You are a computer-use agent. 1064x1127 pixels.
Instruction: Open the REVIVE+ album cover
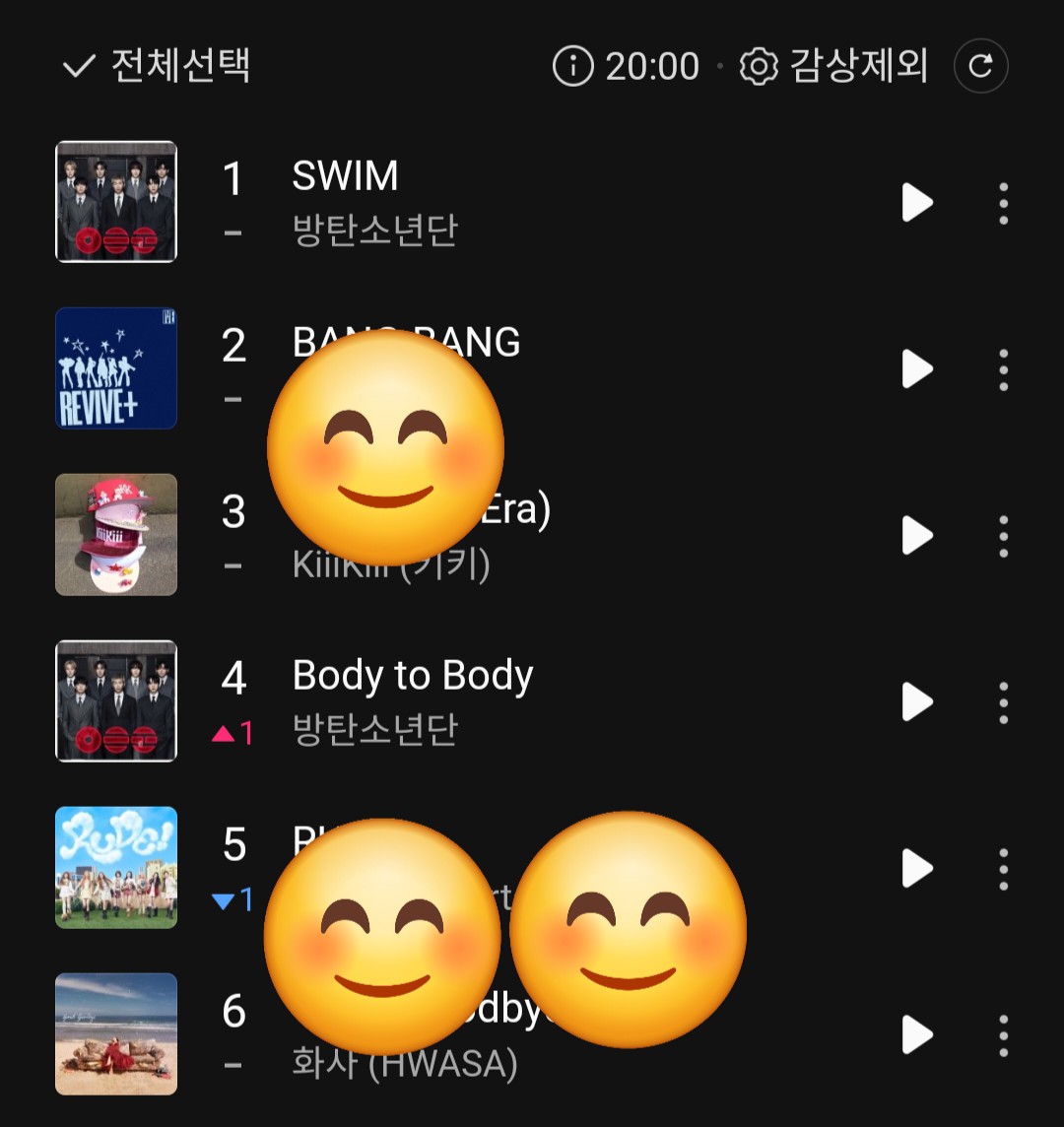(x=116, y=368)
